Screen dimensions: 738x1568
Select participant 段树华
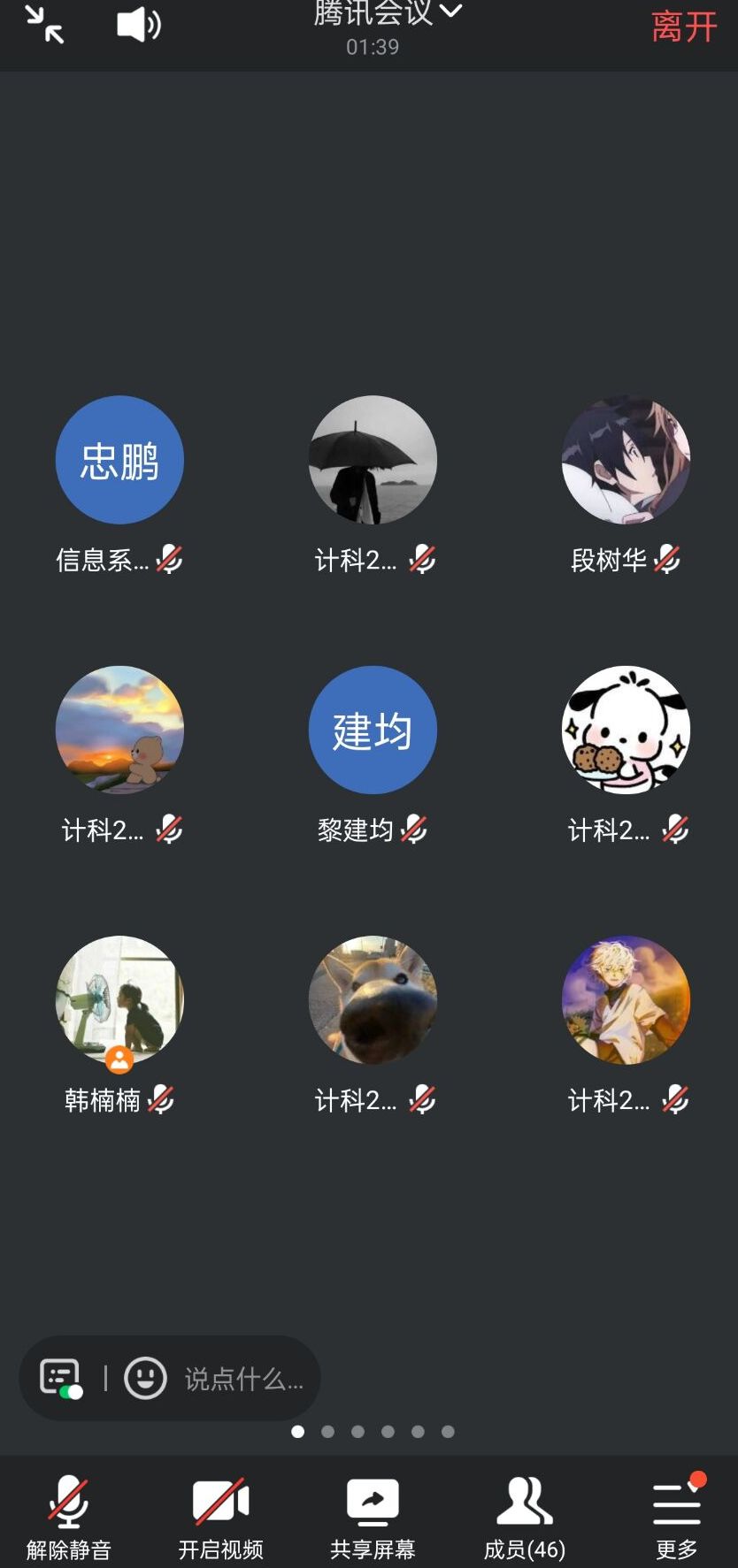[x=626, y=461]
